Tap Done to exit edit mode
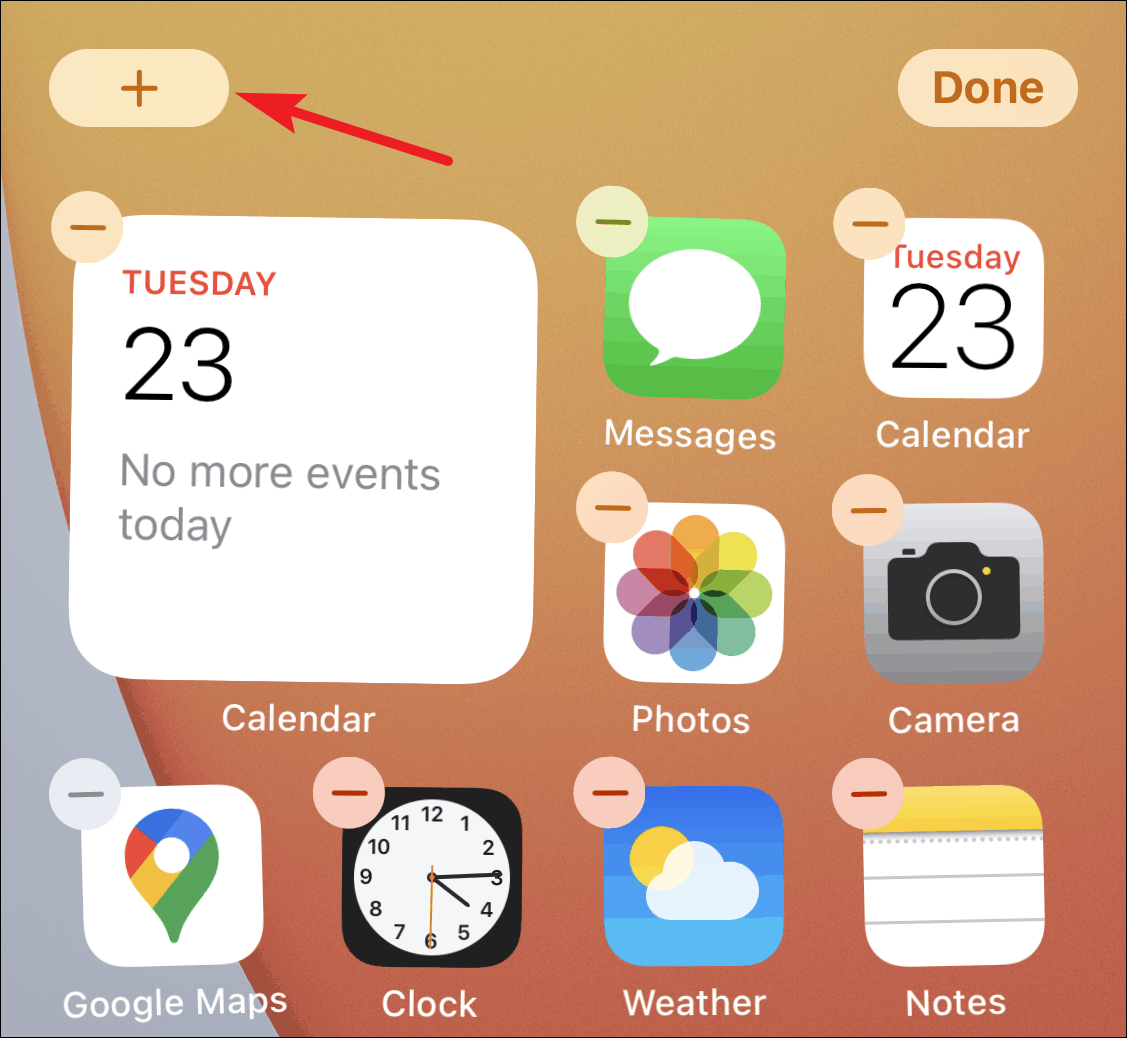This screenshot has width=1127, height=1038. [x=988, y=88]
